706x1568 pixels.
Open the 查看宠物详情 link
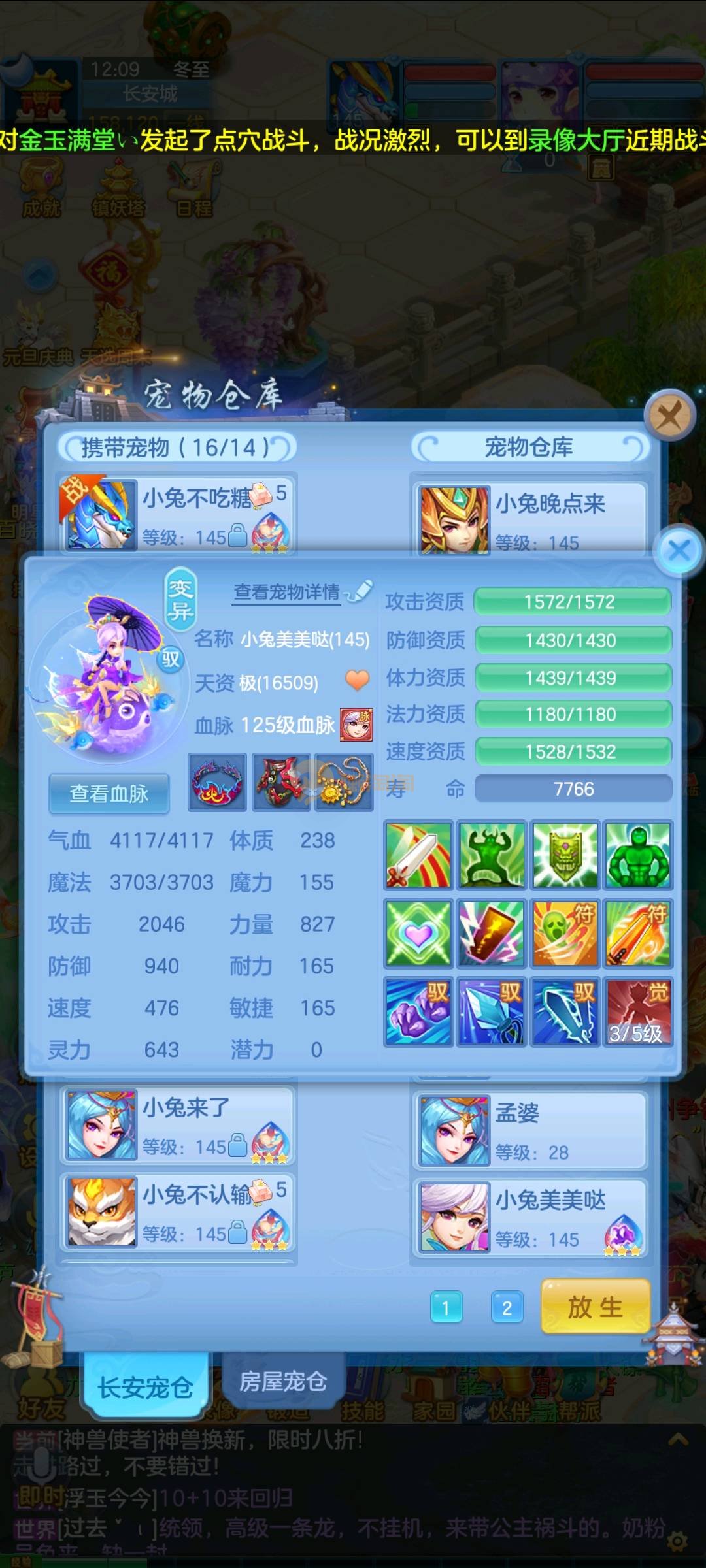pos(287,592)
